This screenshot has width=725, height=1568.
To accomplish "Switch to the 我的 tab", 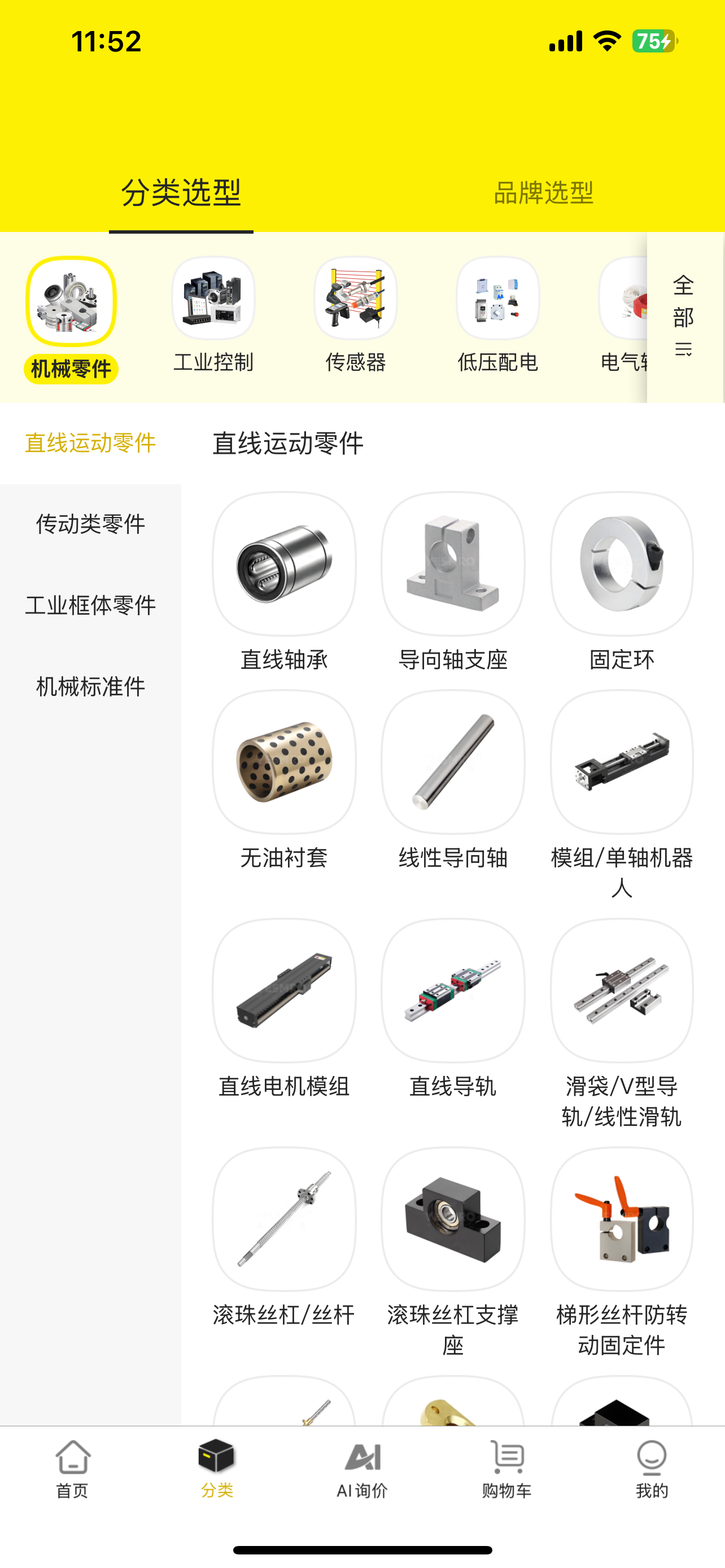I will tap(652, 1468).
